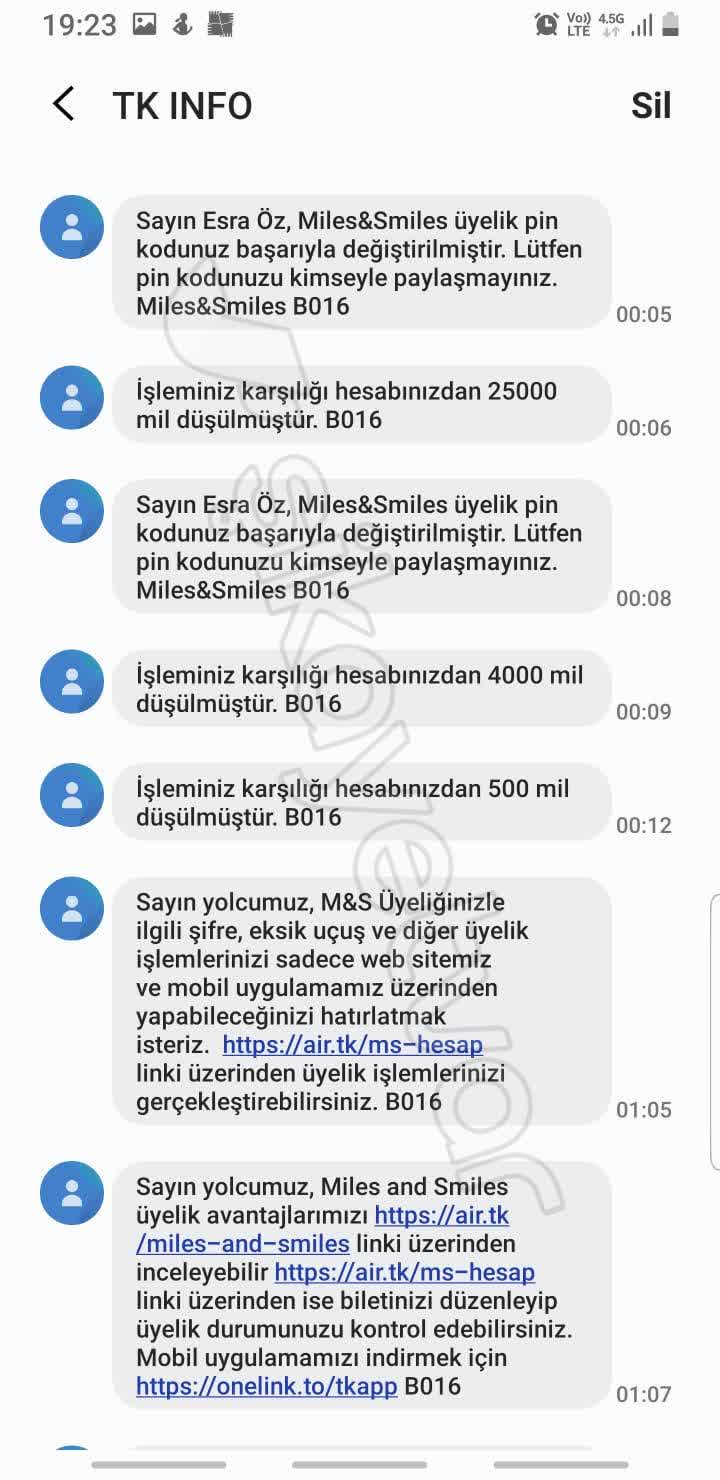Tap the 19:23 clock in status bar
The height and width of the screenshot is (1480, 720).
(x=79, y=23)
